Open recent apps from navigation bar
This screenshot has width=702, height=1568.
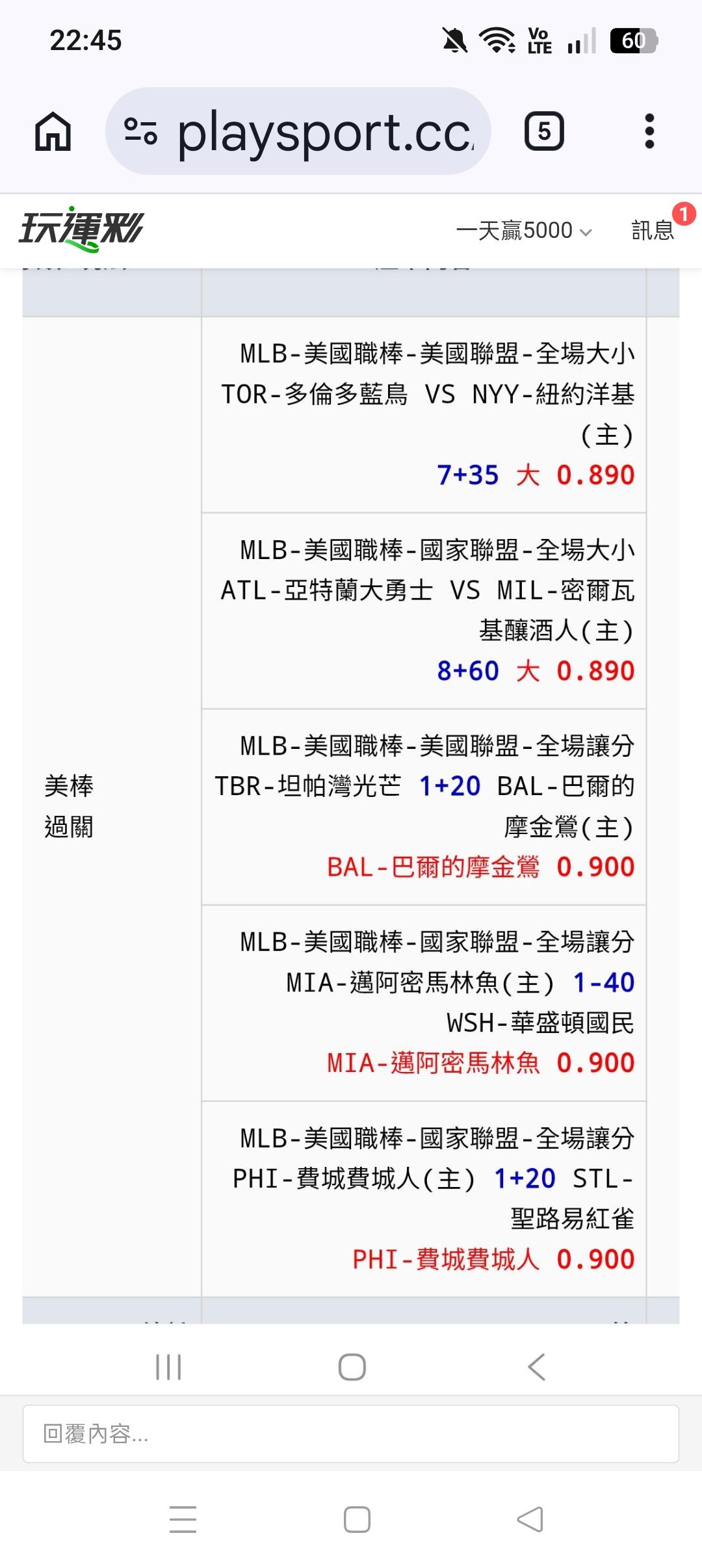[183, 1520]
